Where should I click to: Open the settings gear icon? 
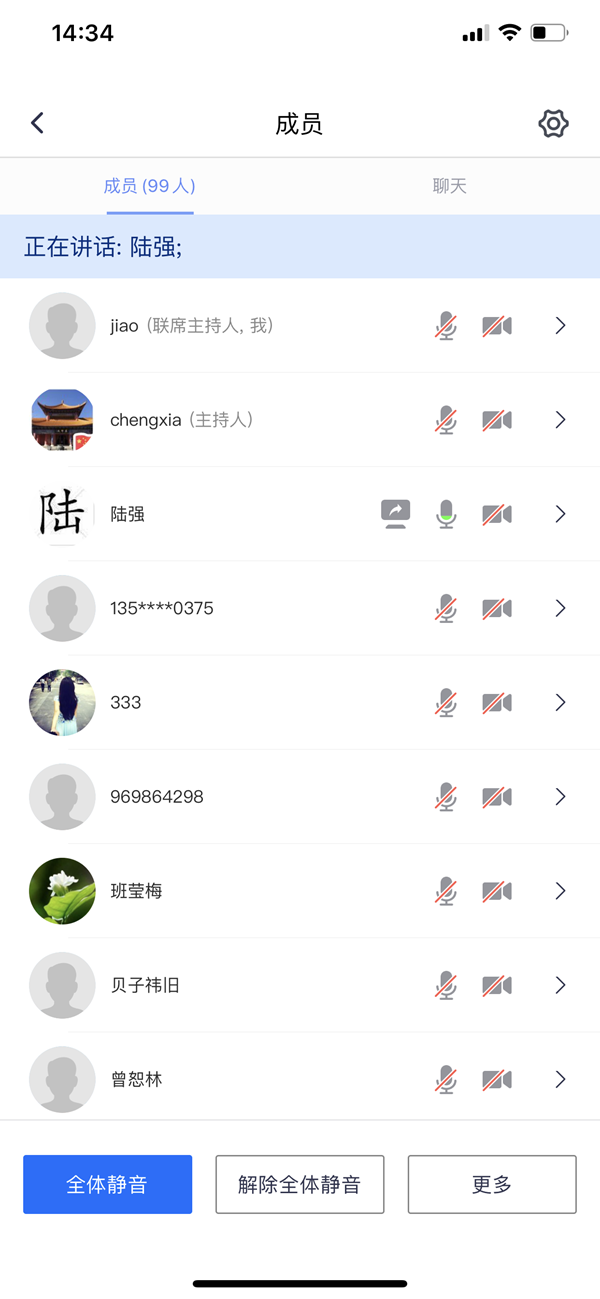click(553, 124)
